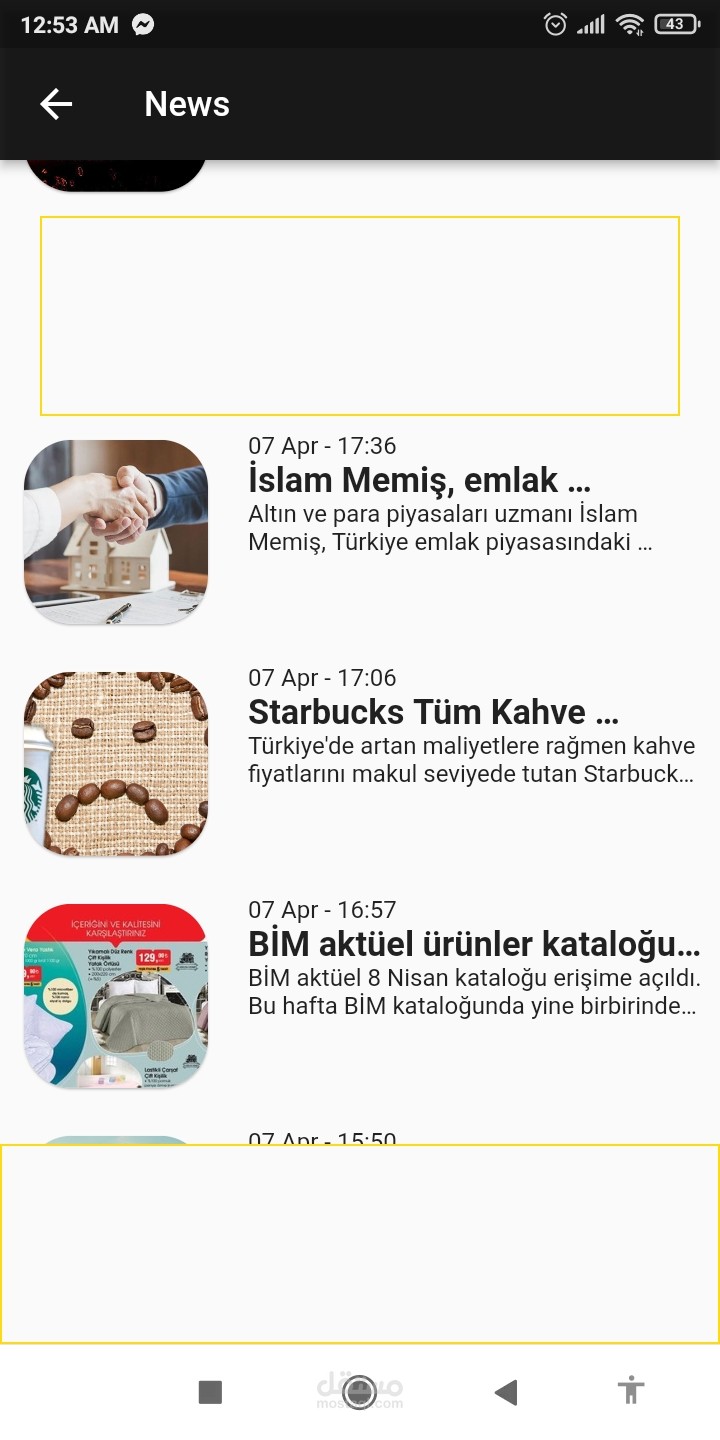Open the İslam Memiş emlak article
Viewport: 720px width, 1440px height.
point(420,481)
